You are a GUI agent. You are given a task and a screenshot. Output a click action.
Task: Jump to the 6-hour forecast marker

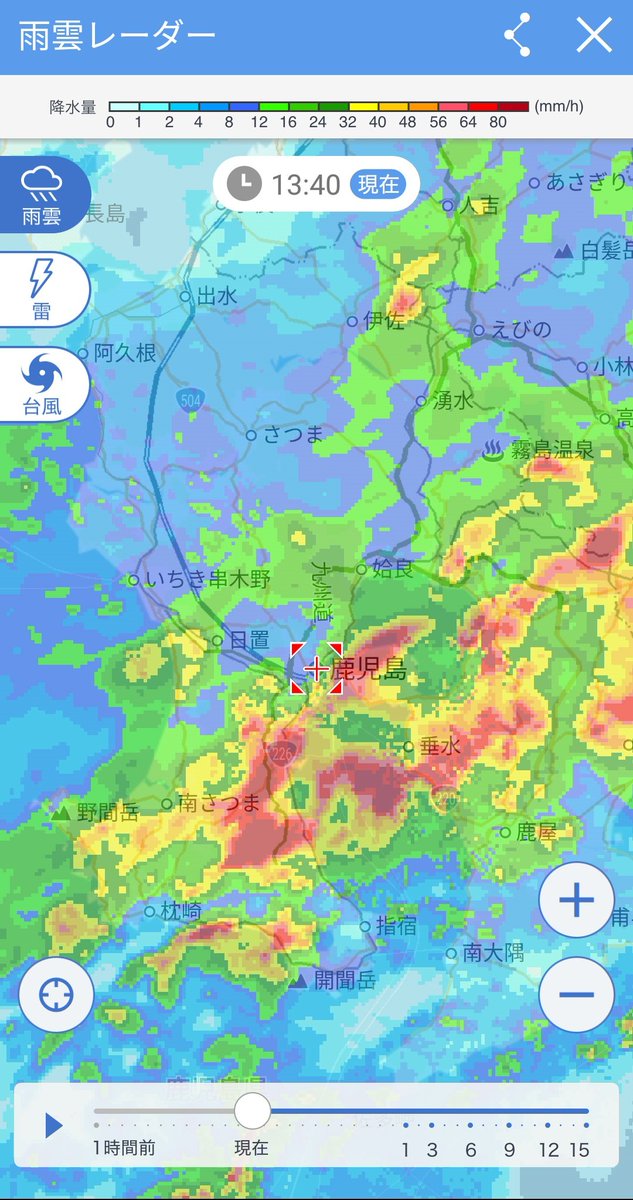point(471,1150)
